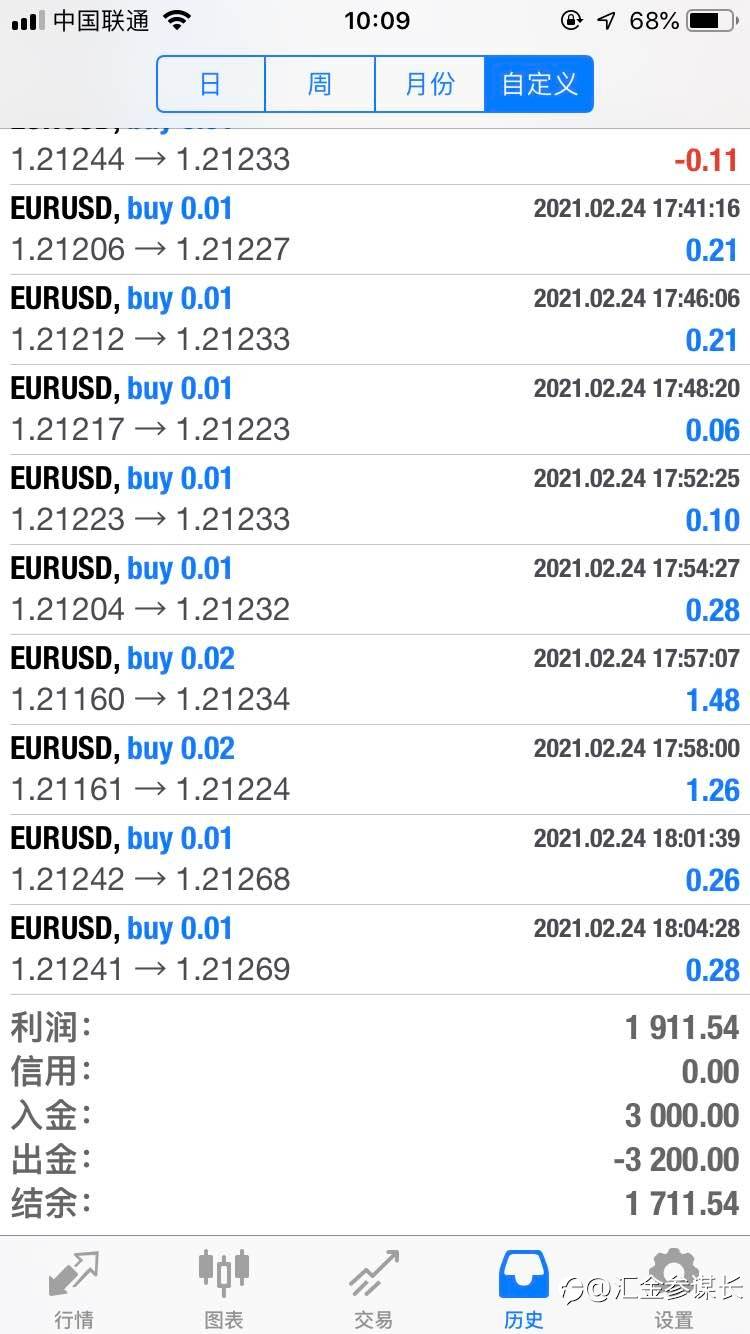Show details of trade at 18:01:39

[x=375, y=860]
